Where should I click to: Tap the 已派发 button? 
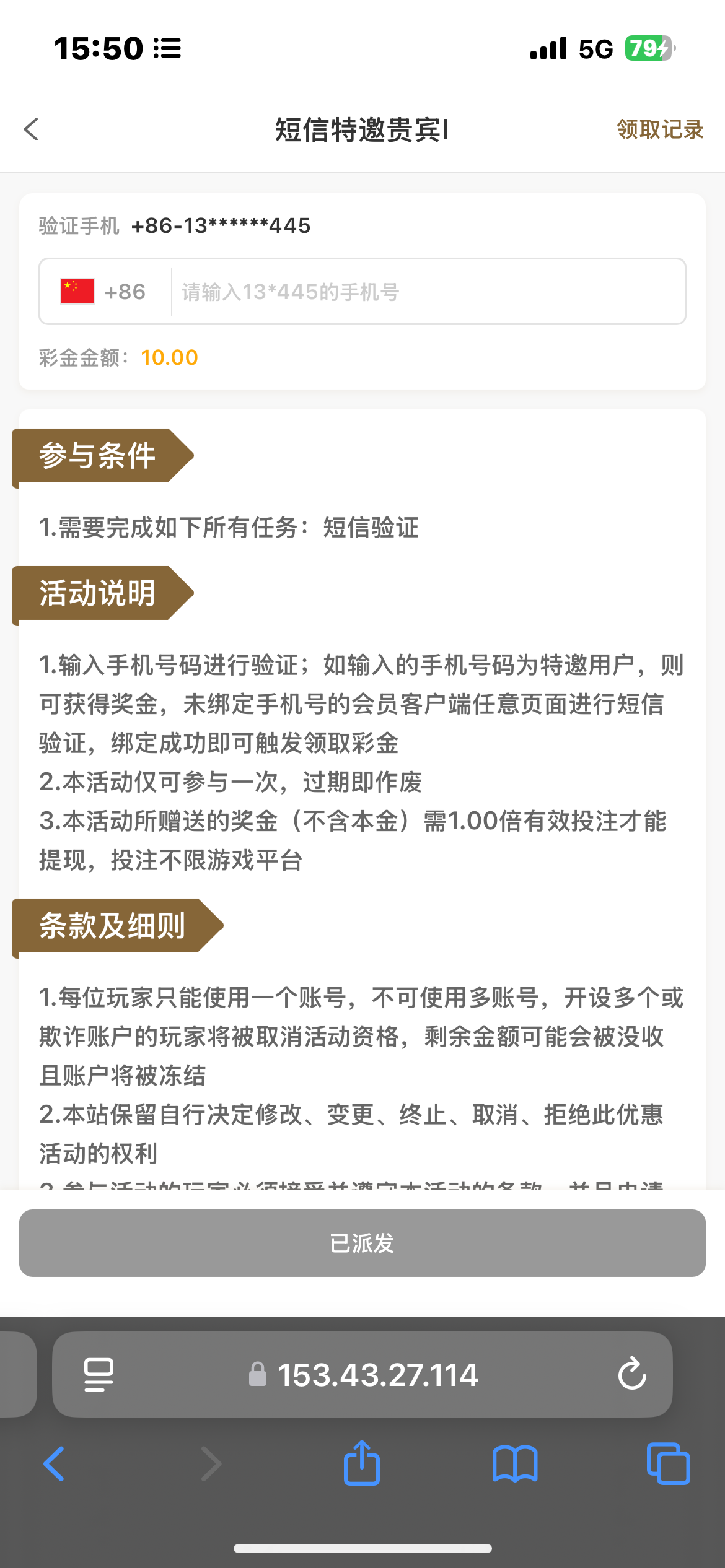tap(362, 1243)
